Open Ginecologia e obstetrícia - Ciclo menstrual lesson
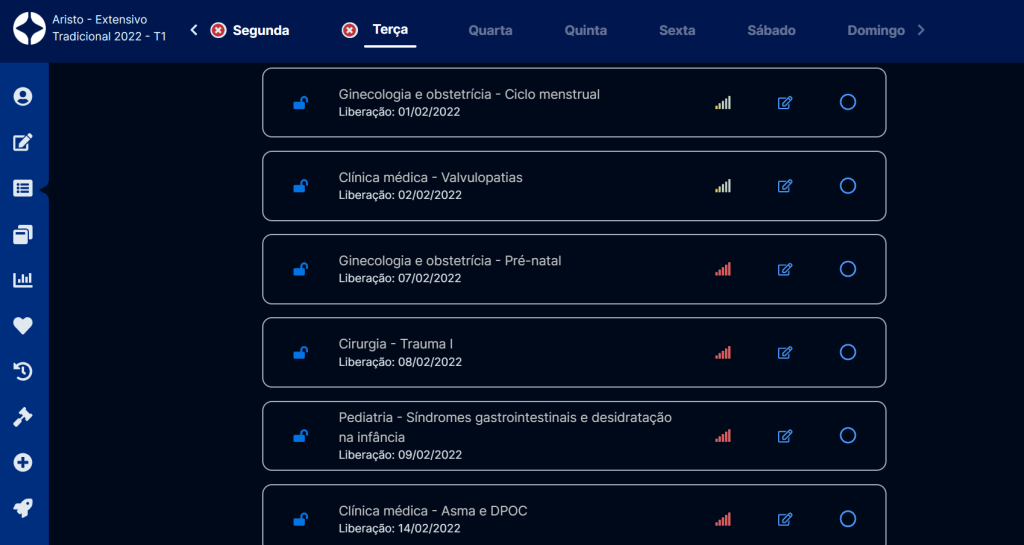 tap(469, 94)
